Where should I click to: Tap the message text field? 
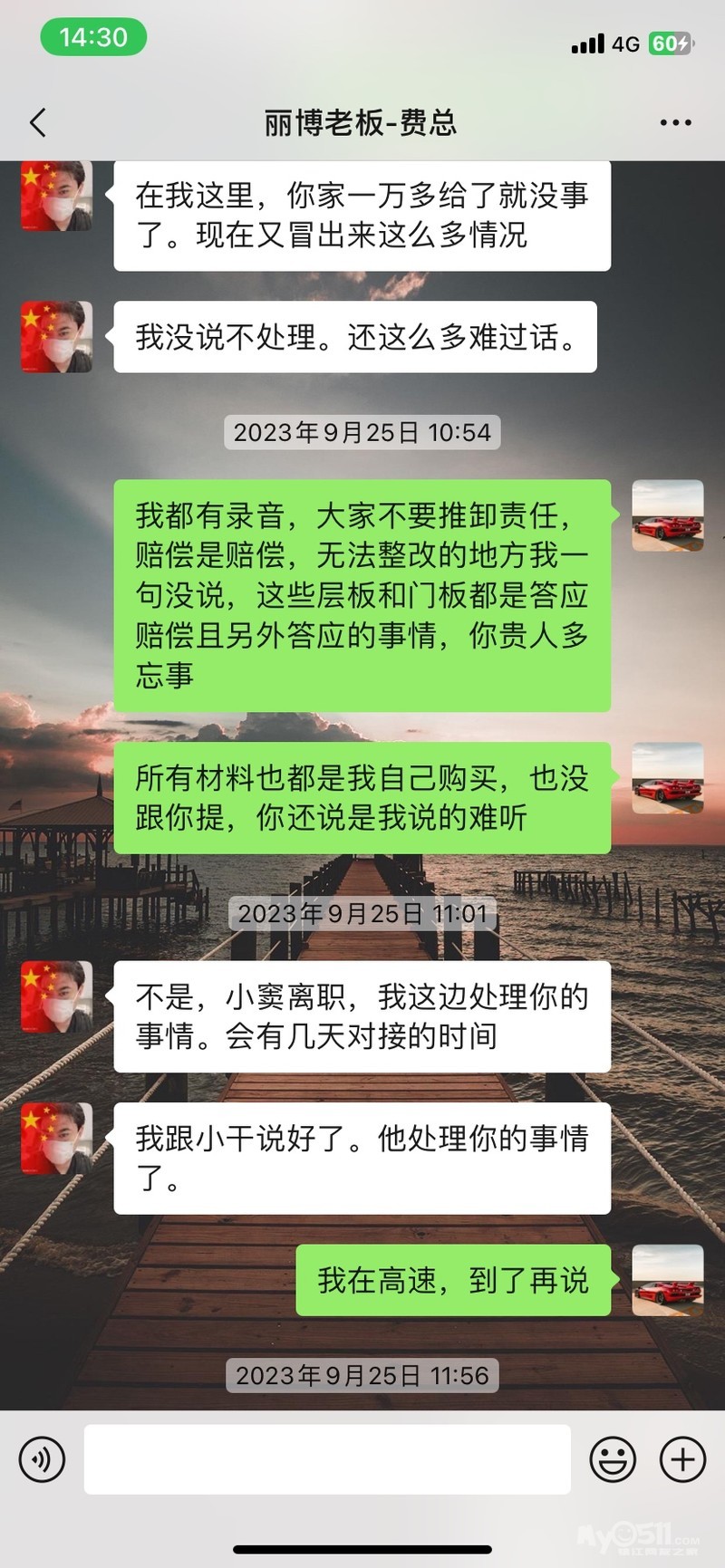(x=327, y=1459)
